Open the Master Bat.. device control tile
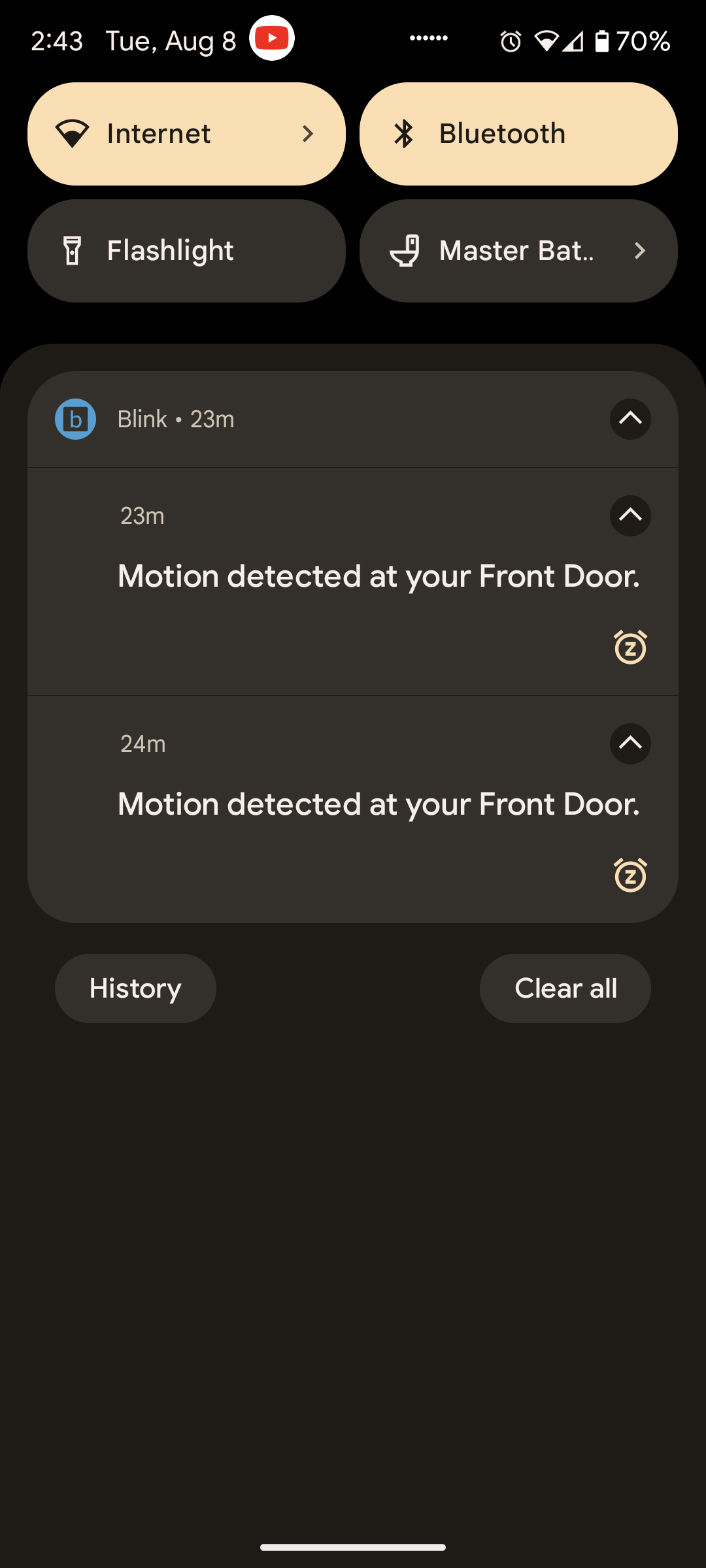Image resolution: width=706 pixels, height=1568 pixels. click(x=518, y=251)
